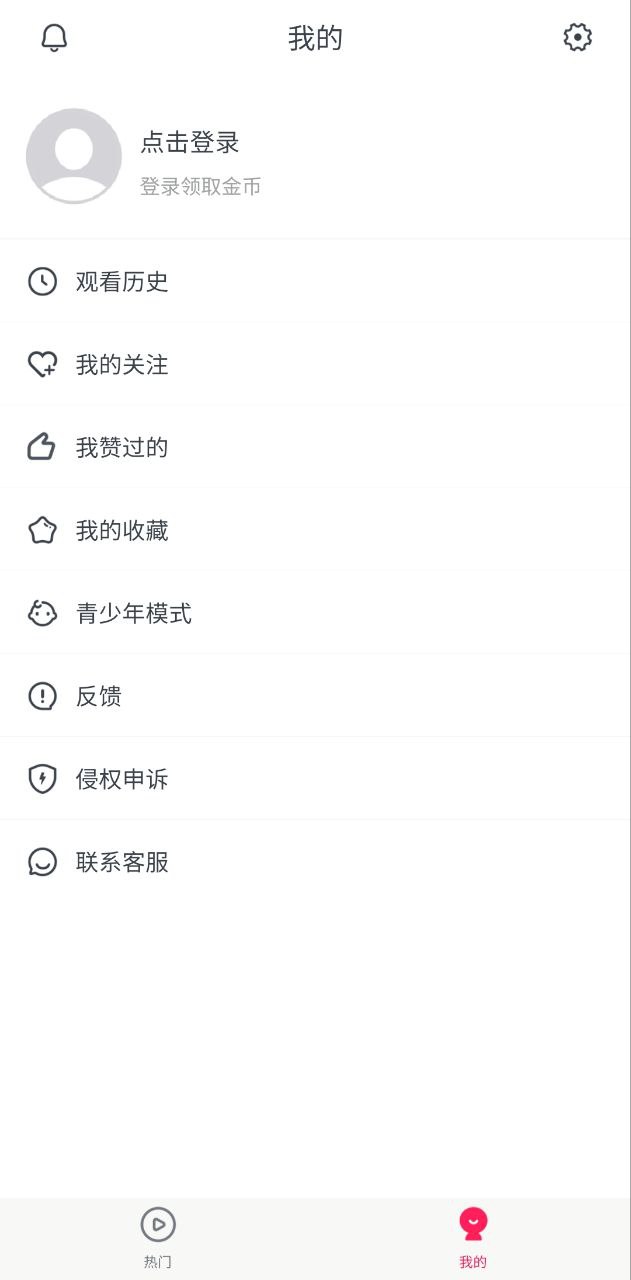
Task: Switch to the 我的 tab
Action: 473,1237
